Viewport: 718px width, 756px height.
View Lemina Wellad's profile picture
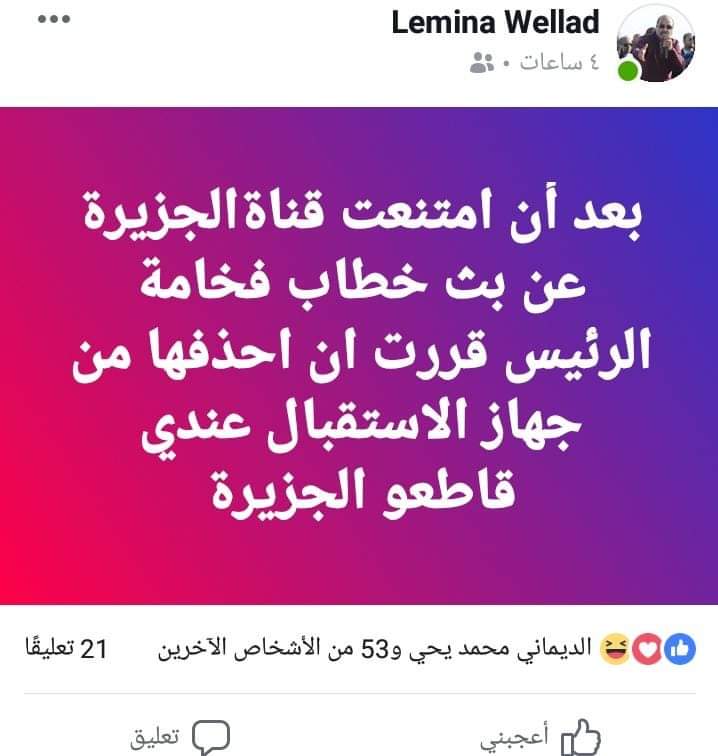(x=655, y=43)
